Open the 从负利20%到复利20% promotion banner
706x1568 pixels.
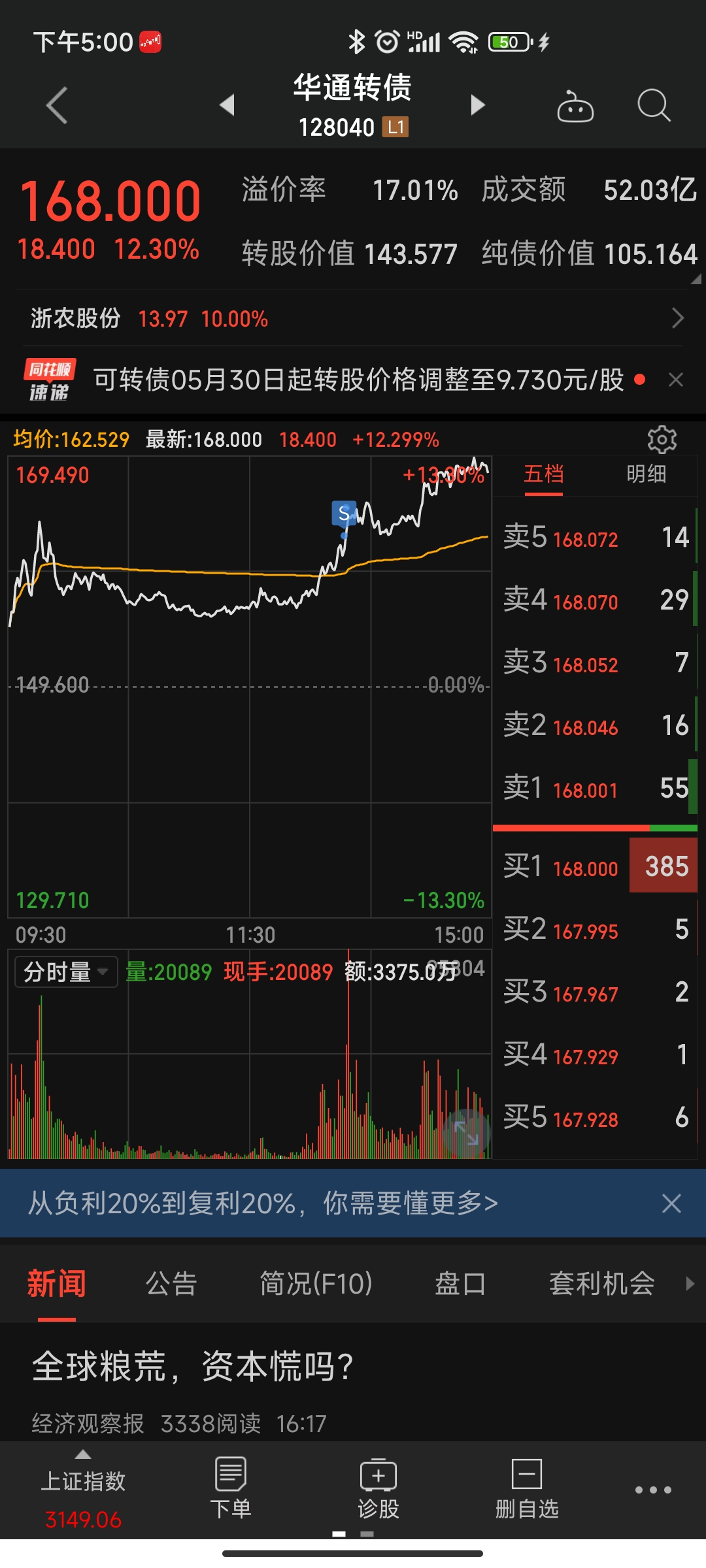tap(263, 1203)
